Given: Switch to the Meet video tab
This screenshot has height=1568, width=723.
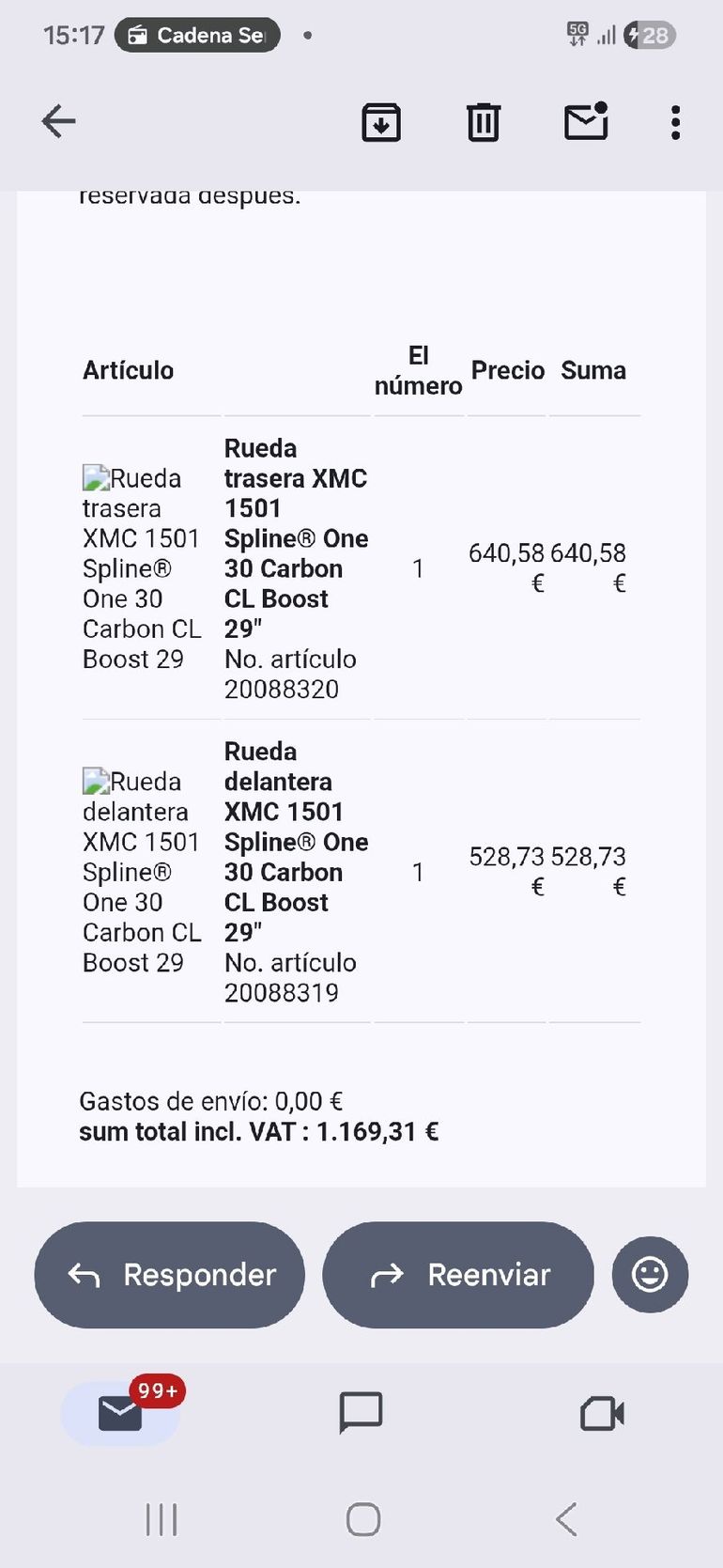Looking at the screenshot, I should (602, 1413).
